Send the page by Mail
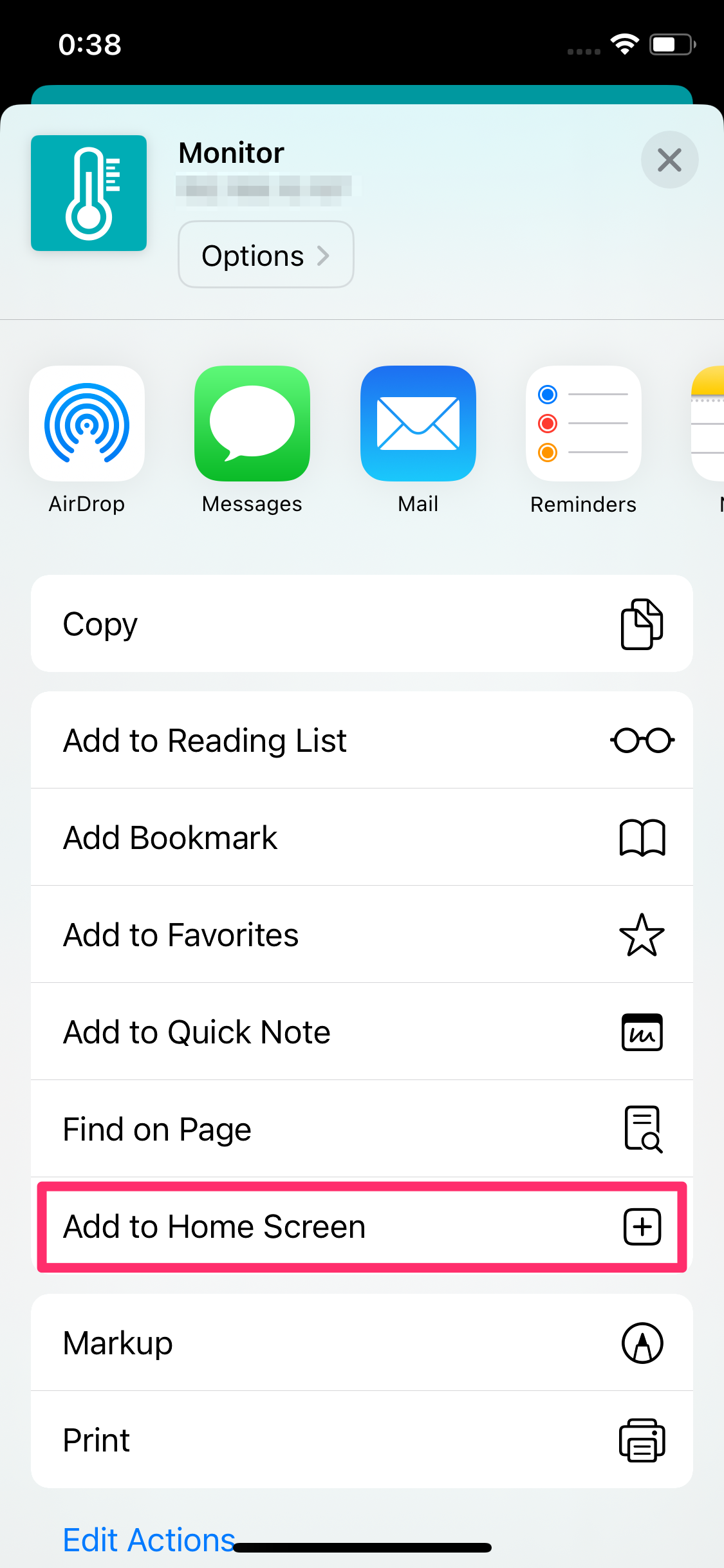 [x=418, y=425]
